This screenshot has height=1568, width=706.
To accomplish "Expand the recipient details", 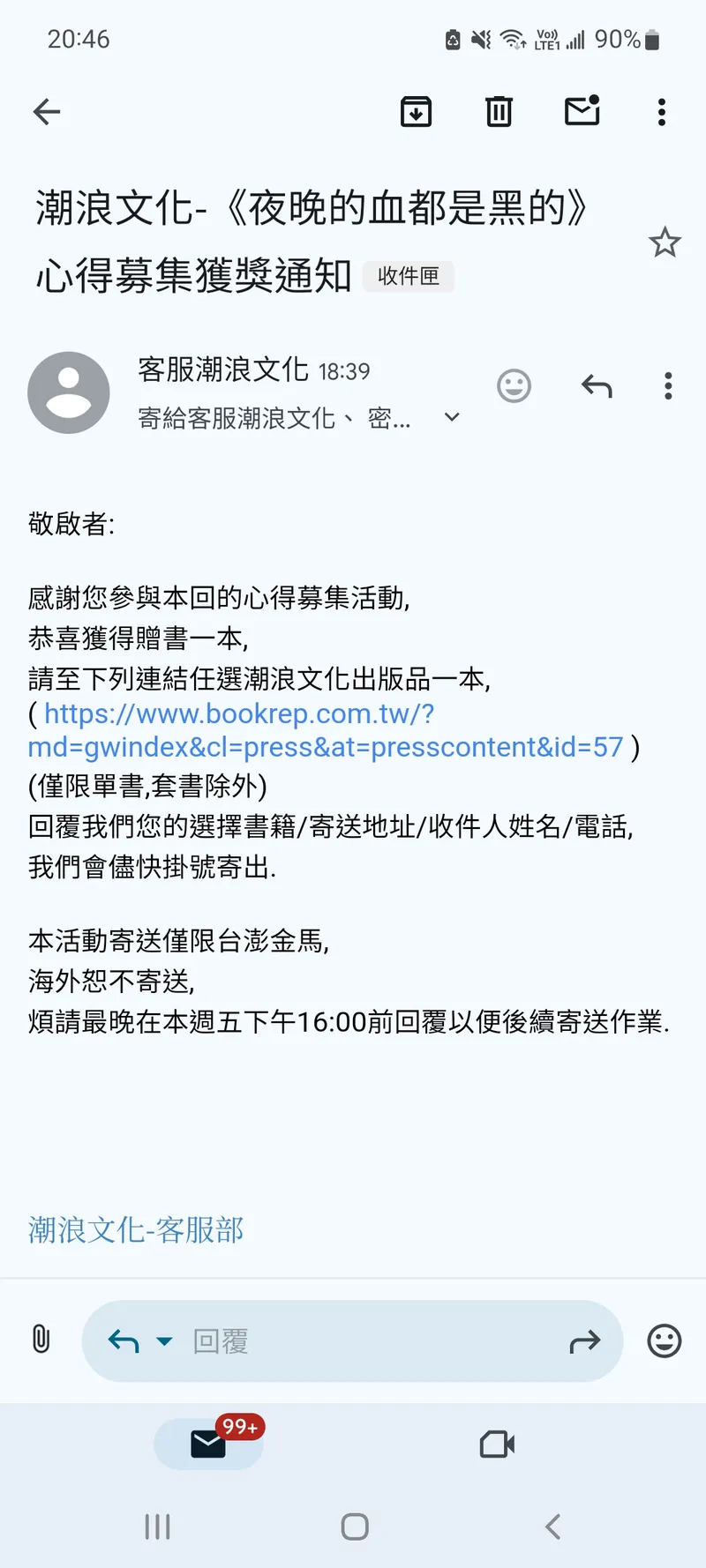I will pos(452,417).
